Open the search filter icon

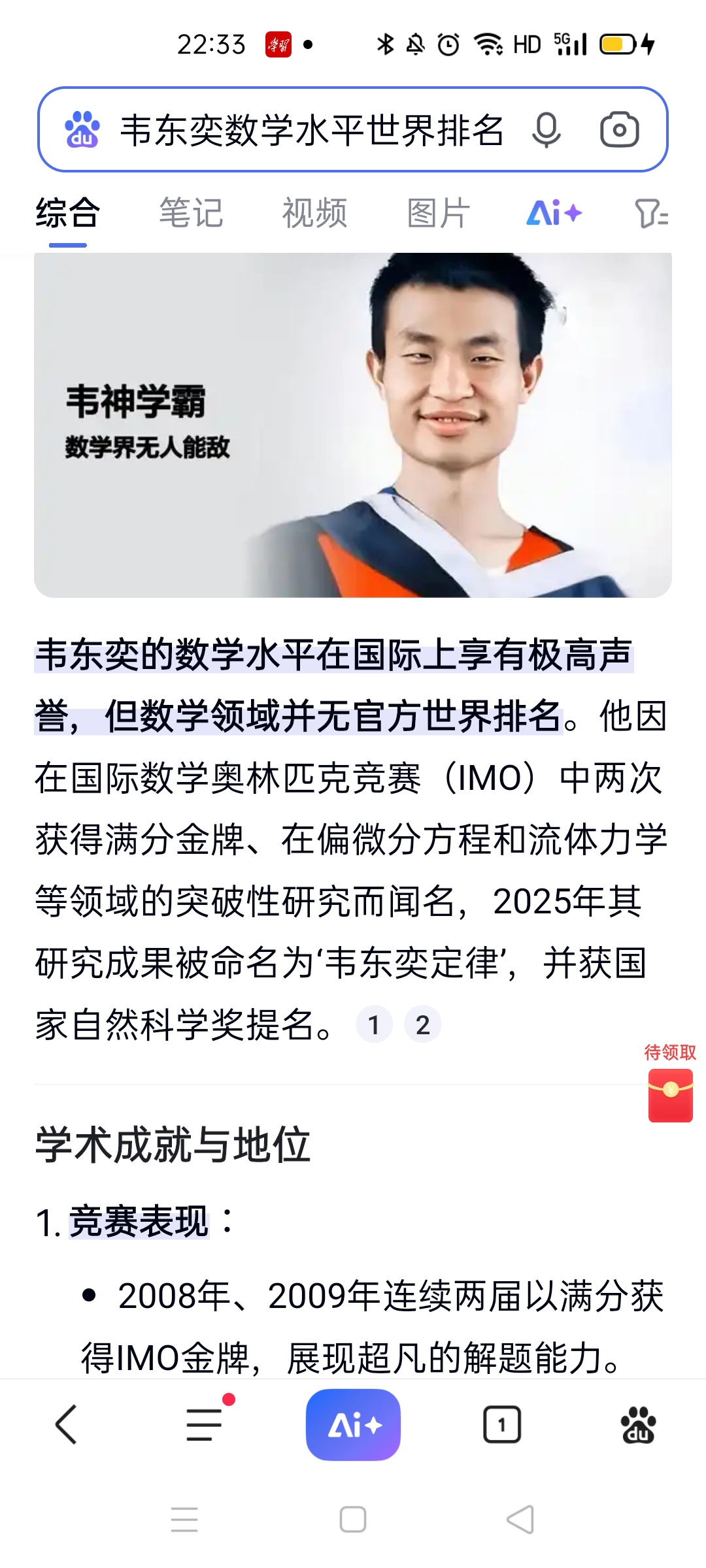[x=651, y=213]
